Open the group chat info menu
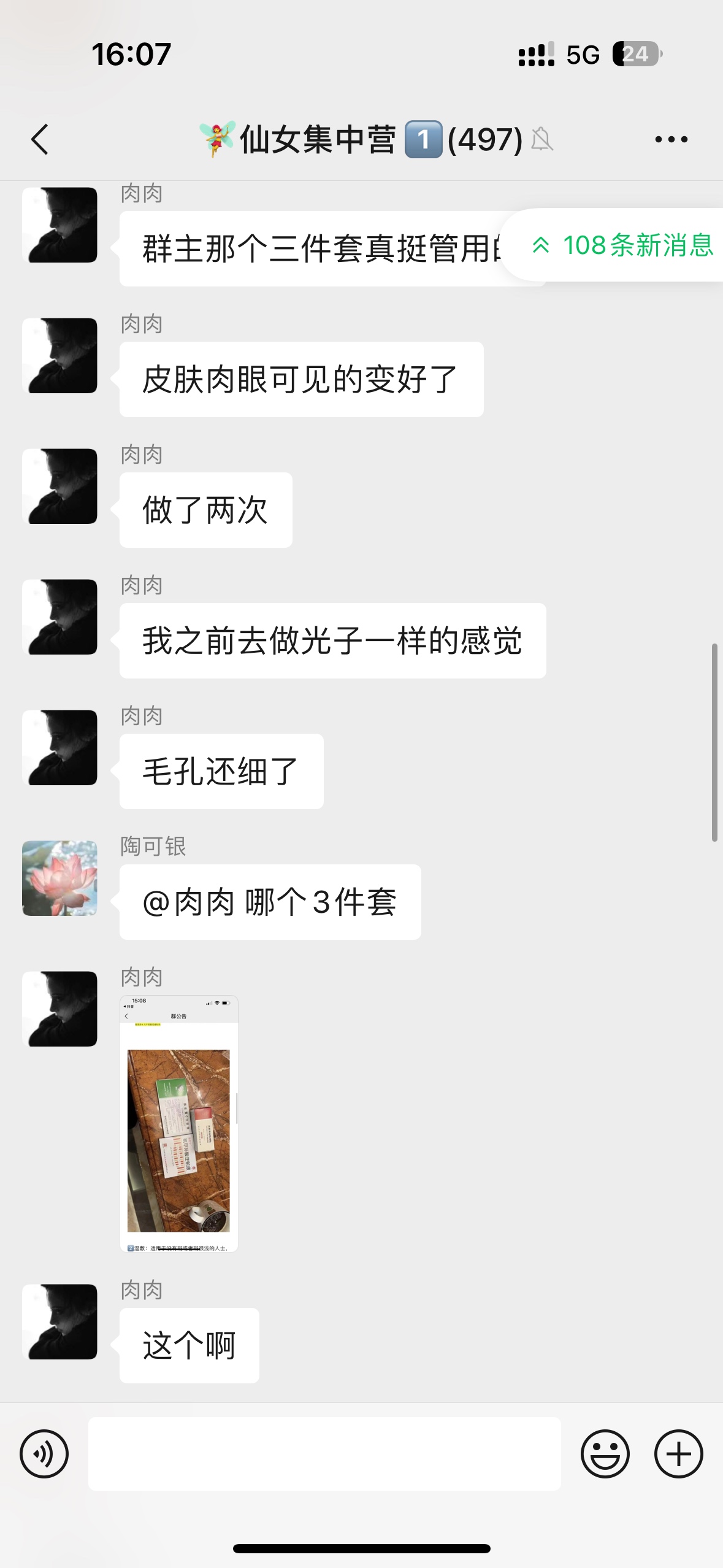Viewport: 723px width, 1568px height. point(671,139)
